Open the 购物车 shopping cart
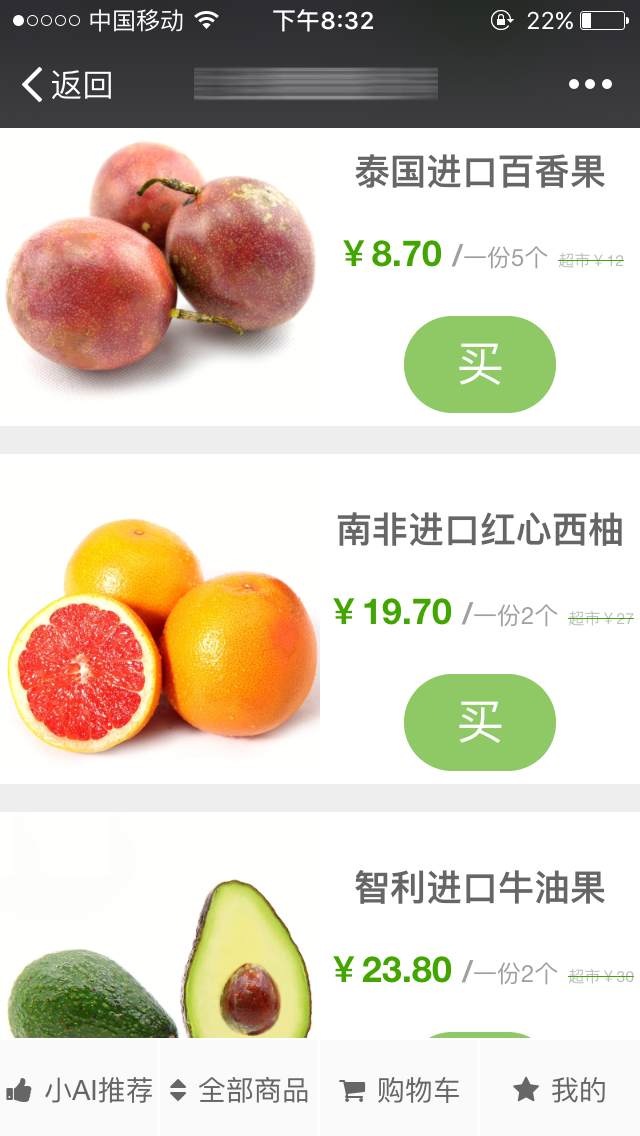Screen dimensions: 640x1136 click(400, 1090)
